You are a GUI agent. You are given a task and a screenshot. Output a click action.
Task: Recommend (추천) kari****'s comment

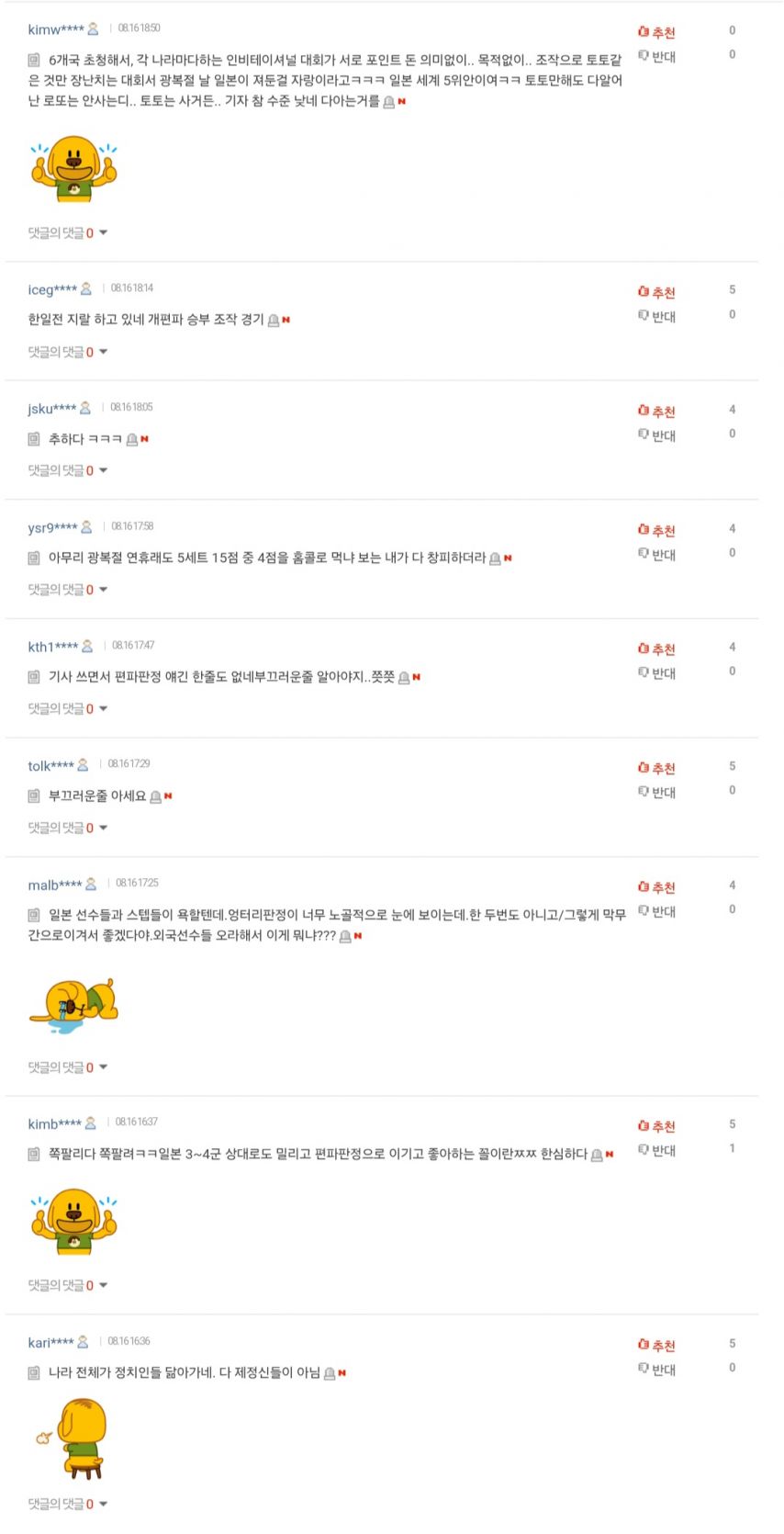coord(656,1346)
